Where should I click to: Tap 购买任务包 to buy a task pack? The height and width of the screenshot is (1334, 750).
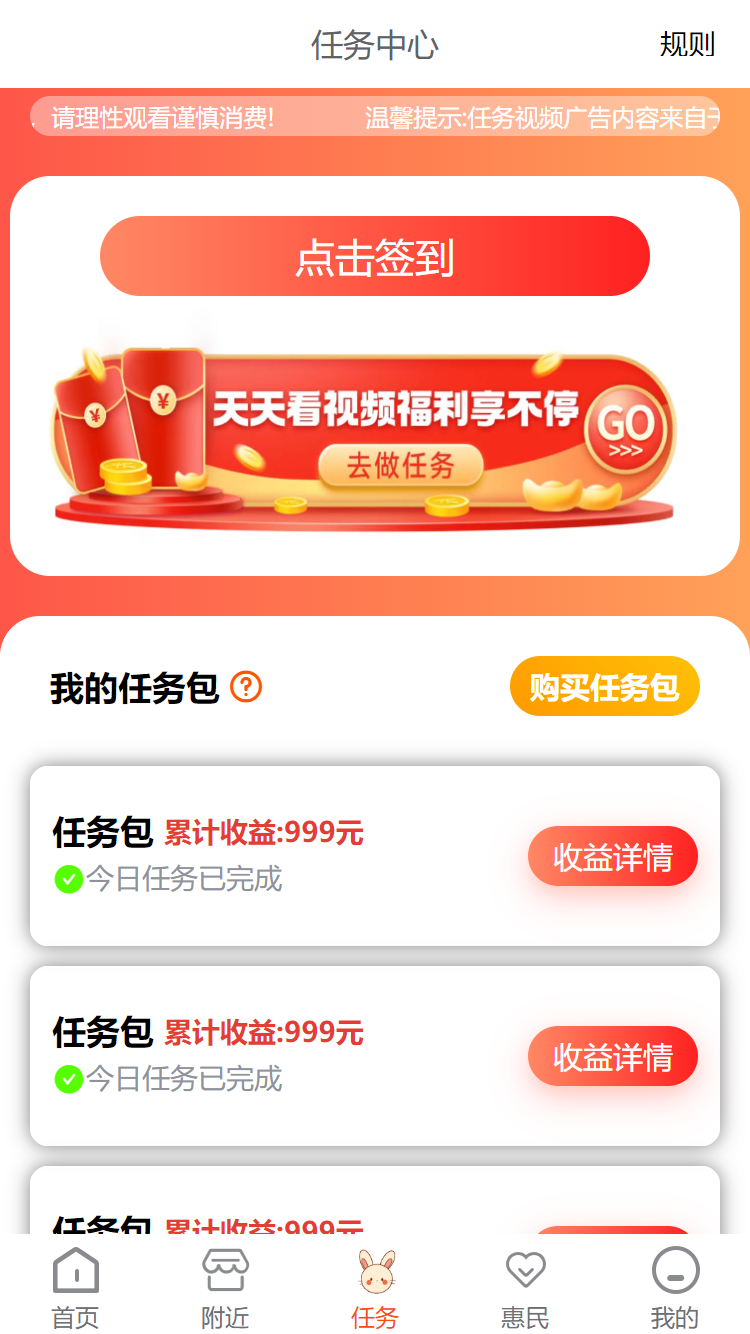604,687
